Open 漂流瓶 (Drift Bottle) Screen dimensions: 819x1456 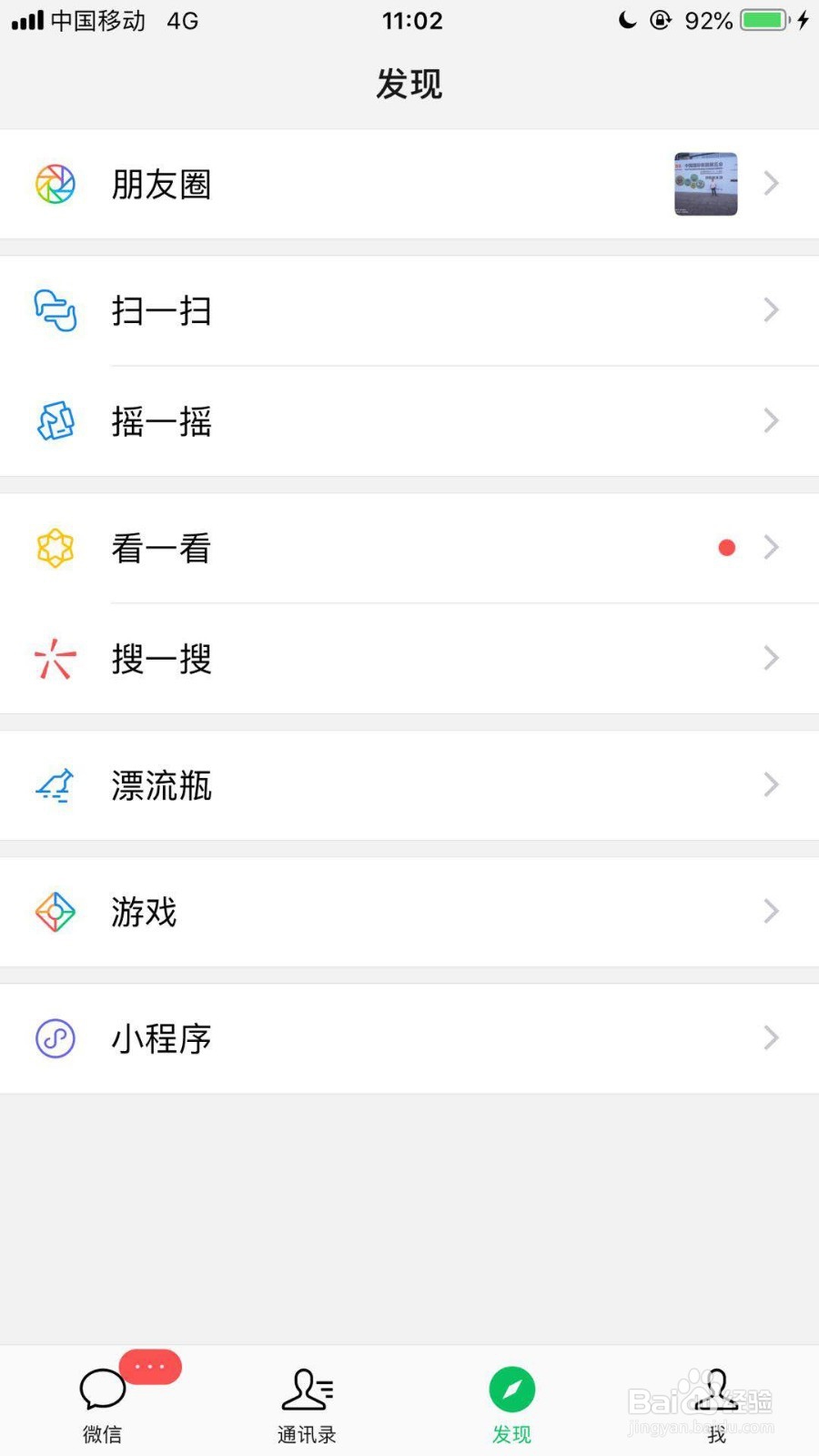point(409,785)
